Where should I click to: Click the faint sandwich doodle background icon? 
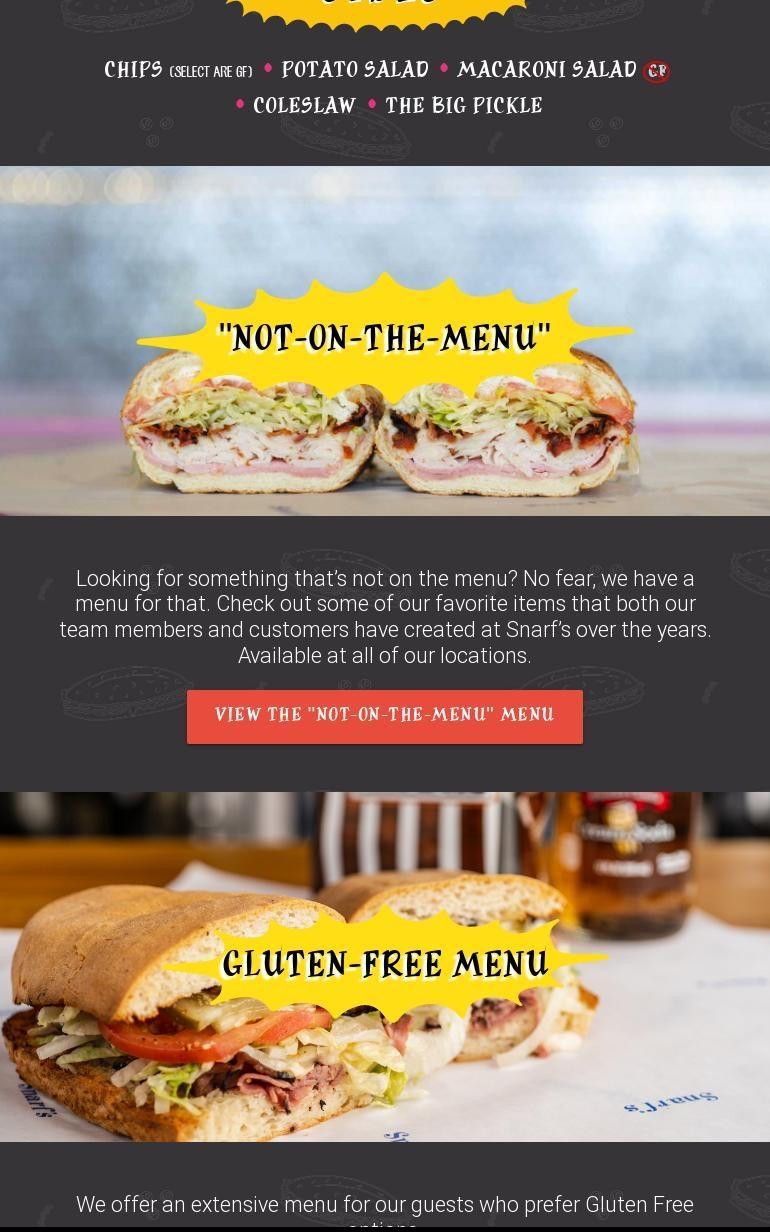123,695
